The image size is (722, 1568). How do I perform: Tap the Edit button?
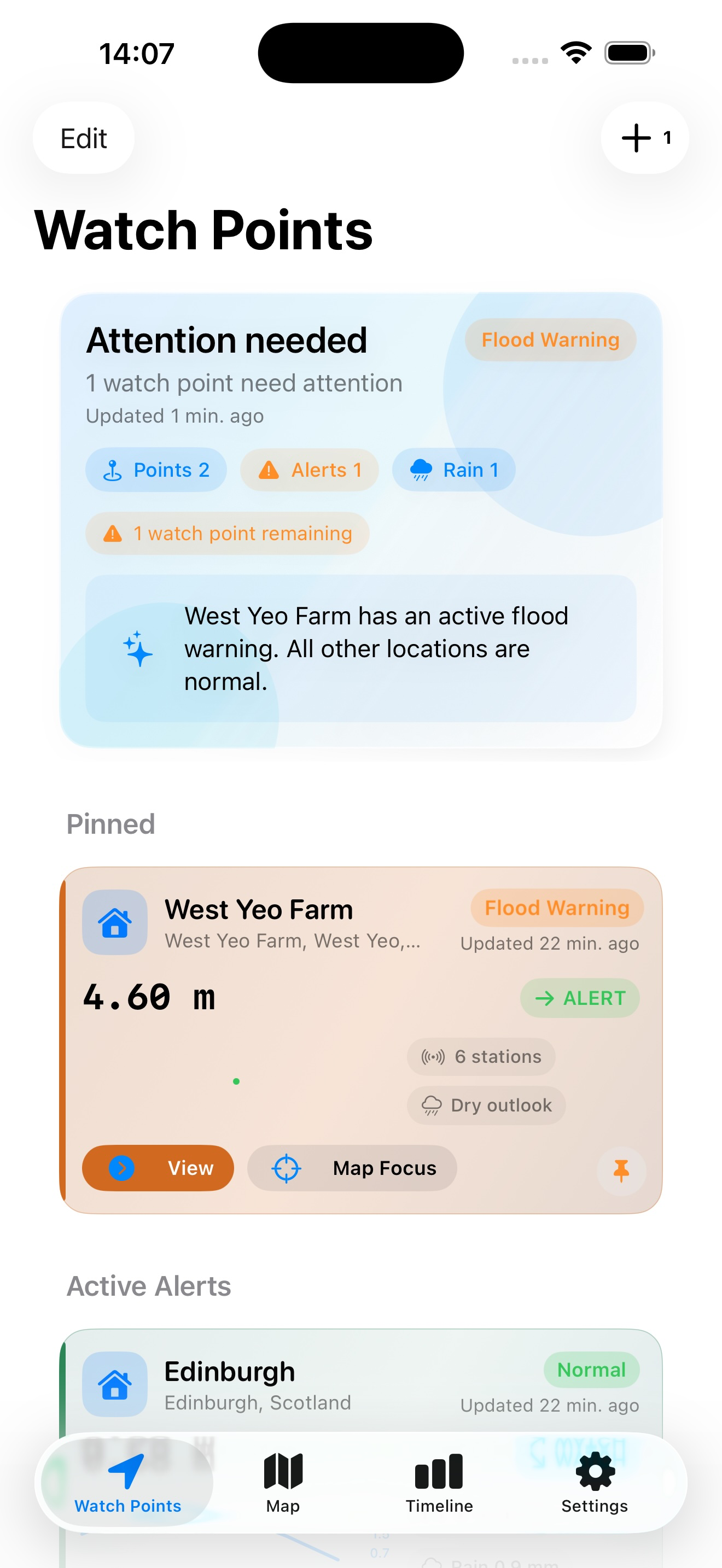point(83,138)
